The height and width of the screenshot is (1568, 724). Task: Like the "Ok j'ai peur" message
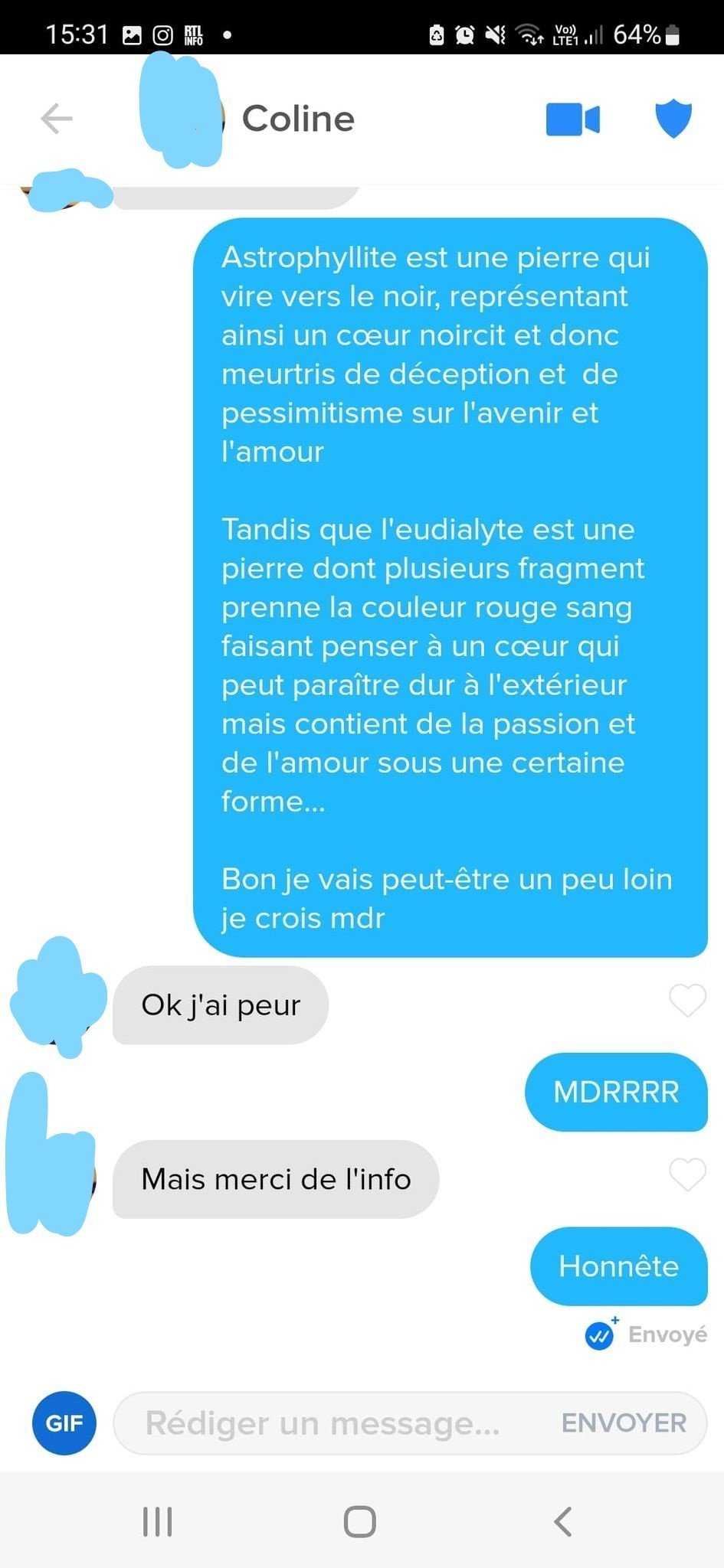[x=687, y=1000]
